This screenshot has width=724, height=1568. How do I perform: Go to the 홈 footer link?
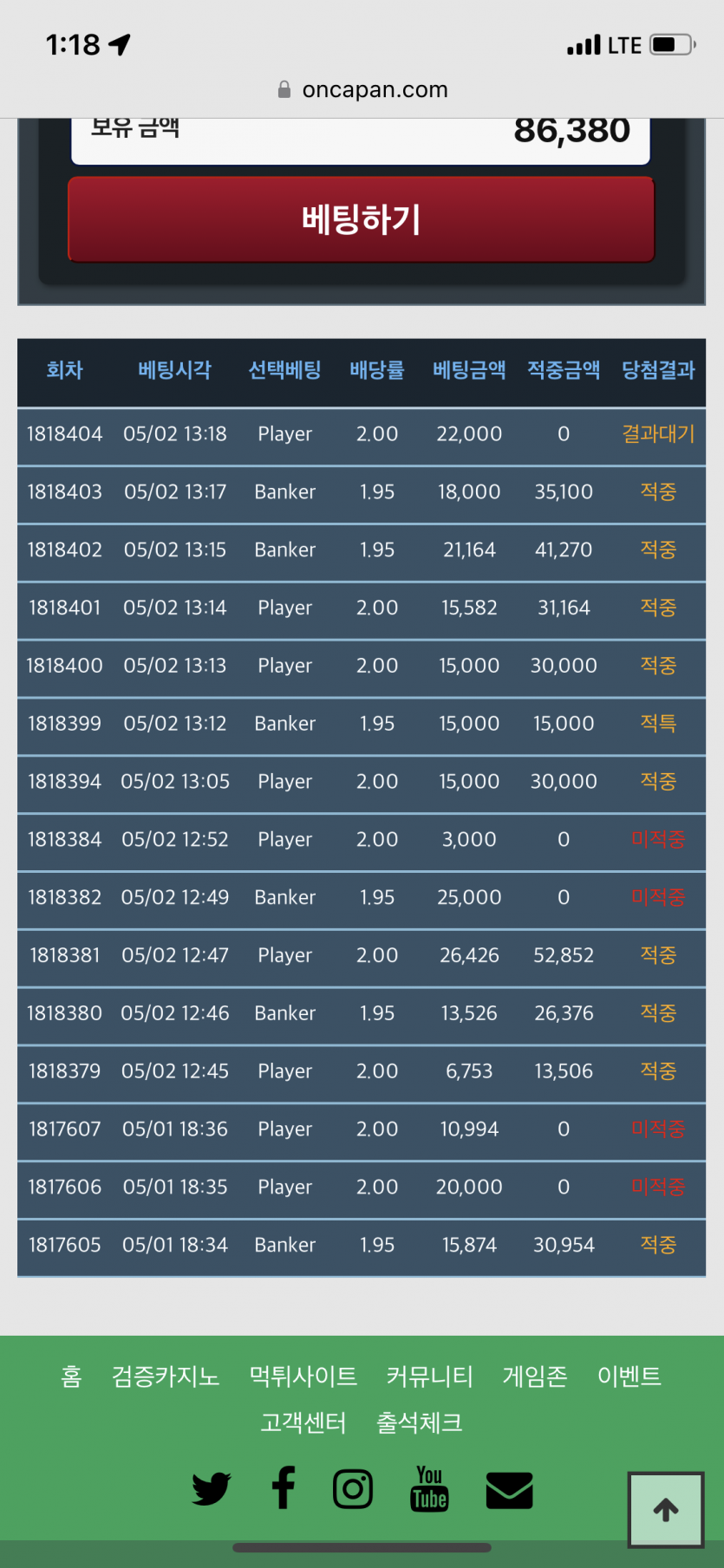(71, 1376)
